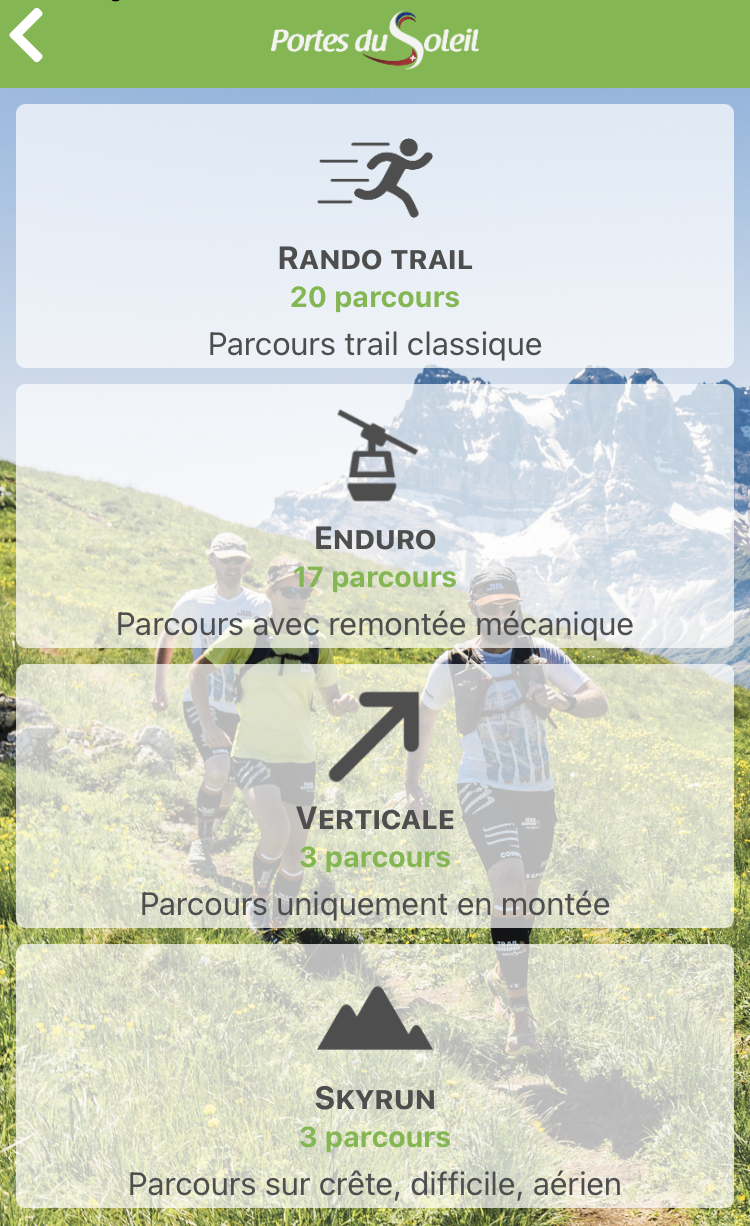The image size is (750, 1226).
Task: View the Skyrun ridge routes card
Action: (375, 1077)
